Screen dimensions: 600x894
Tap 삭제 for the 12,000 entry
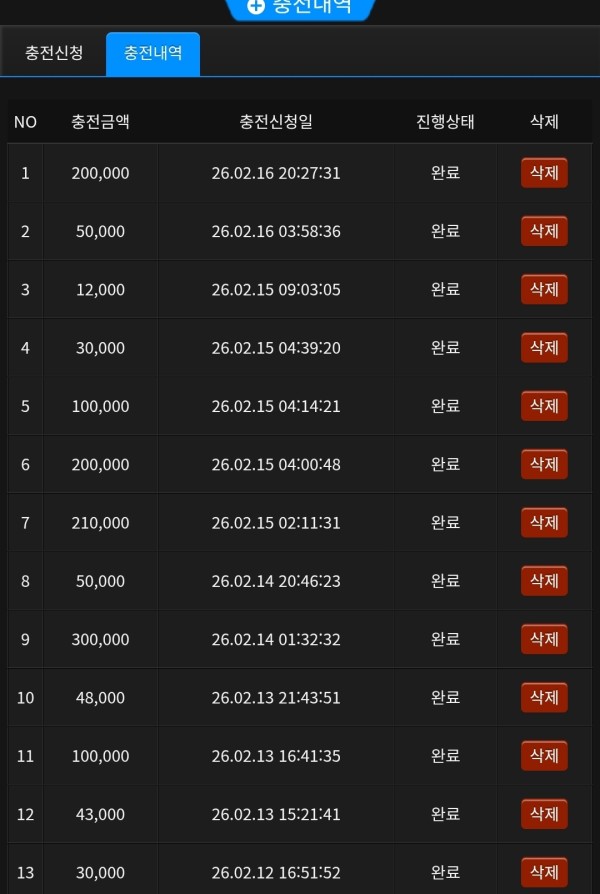tap(544, 290)
